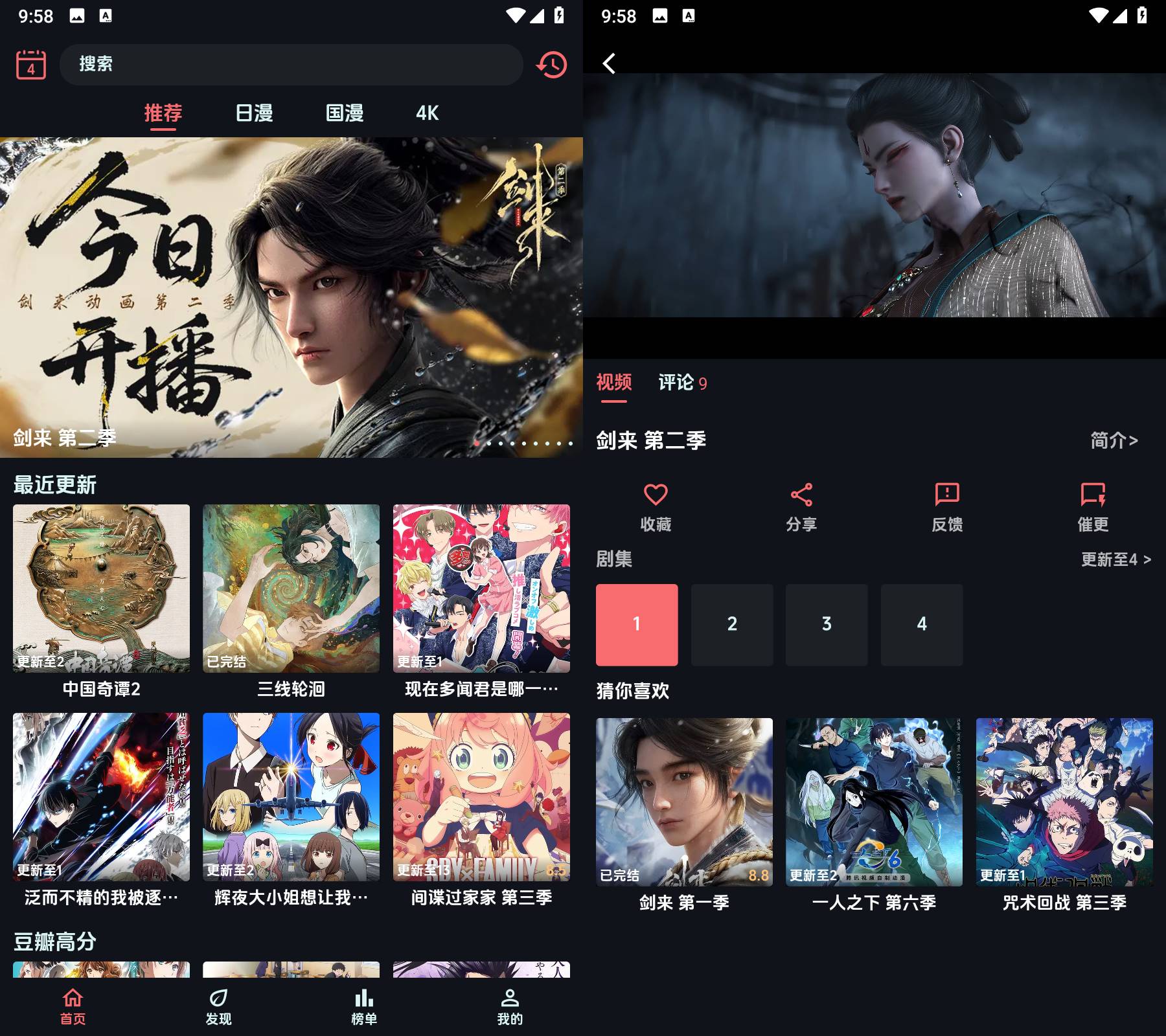Open the 榜单 rankings tab
This screenshot has height=1036, width=1166.
pos(364,1007)
